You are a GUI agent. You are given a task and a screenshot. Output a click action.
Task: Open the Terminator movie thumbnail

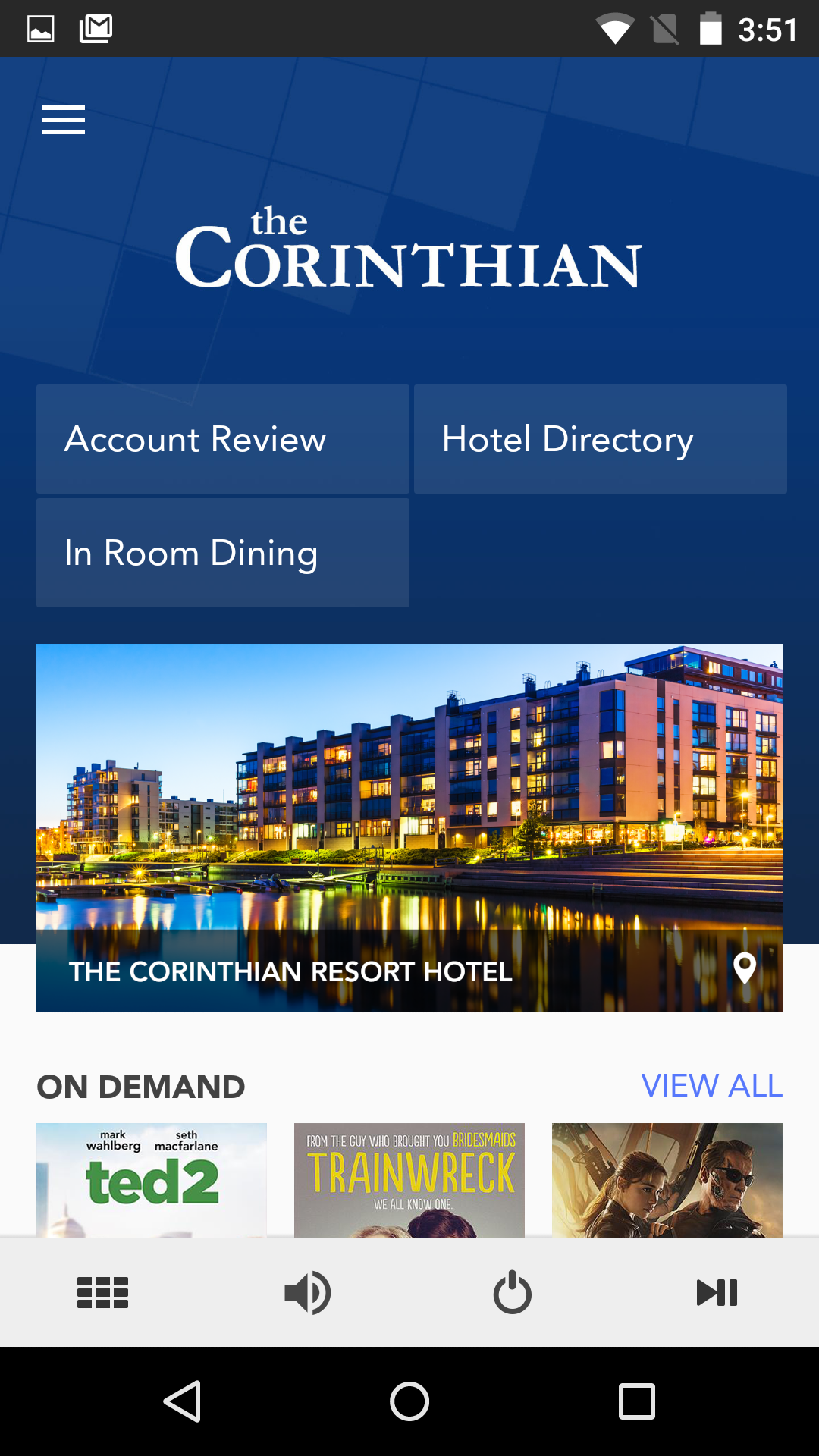tap(667, 1180)
